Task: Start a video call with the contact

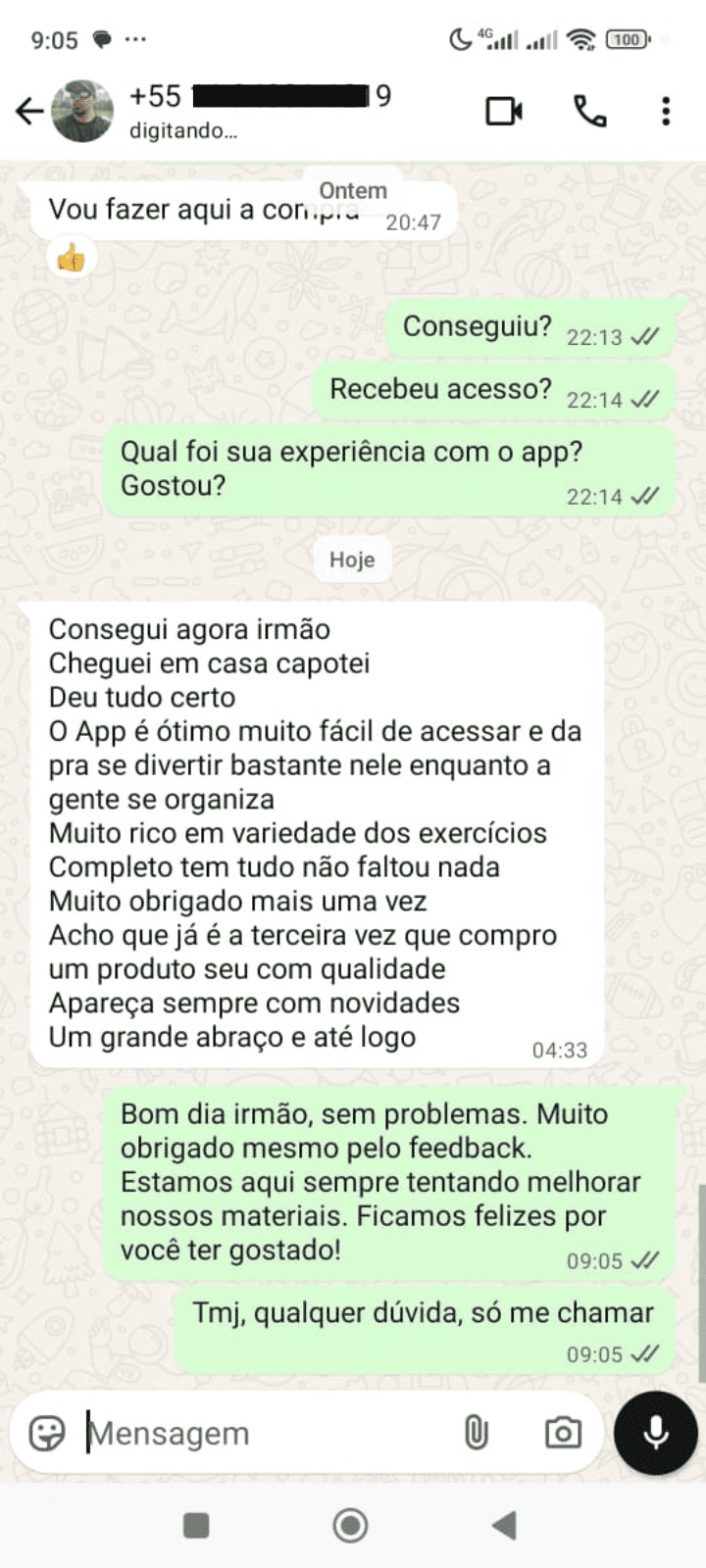Action: [x=503, y=111]
